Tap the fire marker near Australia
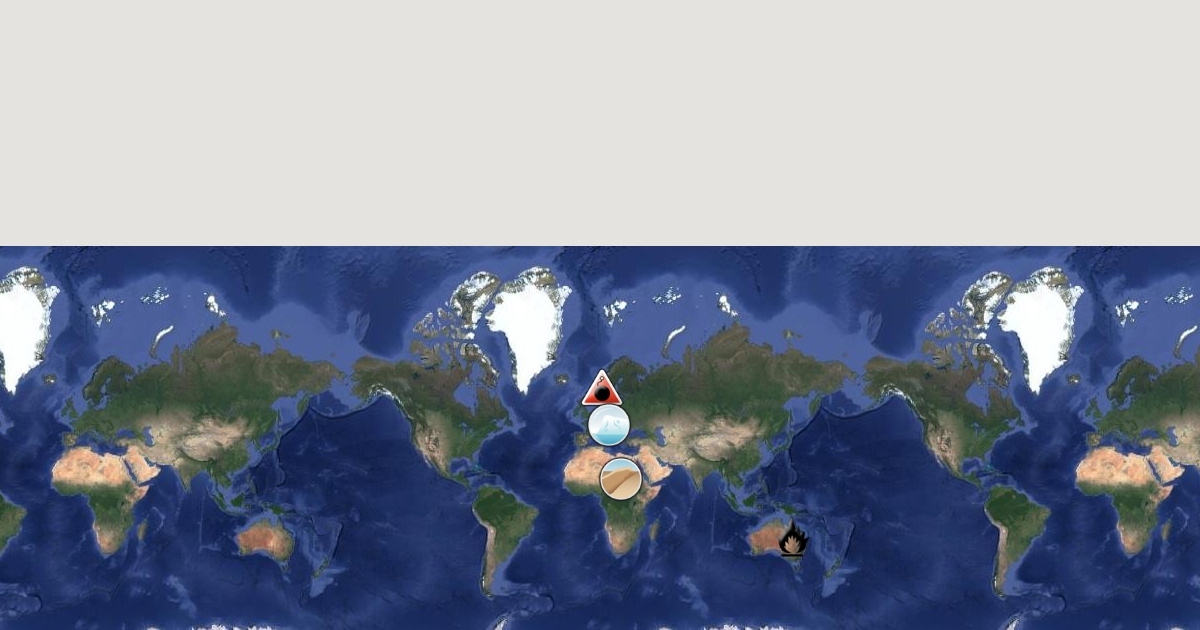Image resolution: width=1200 pixels, height=630 pixels. coord(793,539)
